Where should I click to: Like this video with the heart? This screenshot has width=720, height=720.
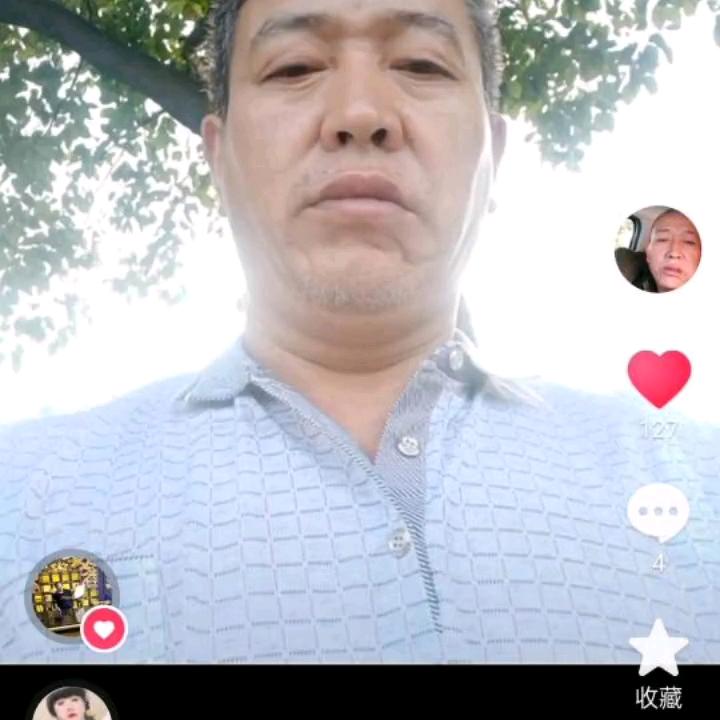pos(659,379)
